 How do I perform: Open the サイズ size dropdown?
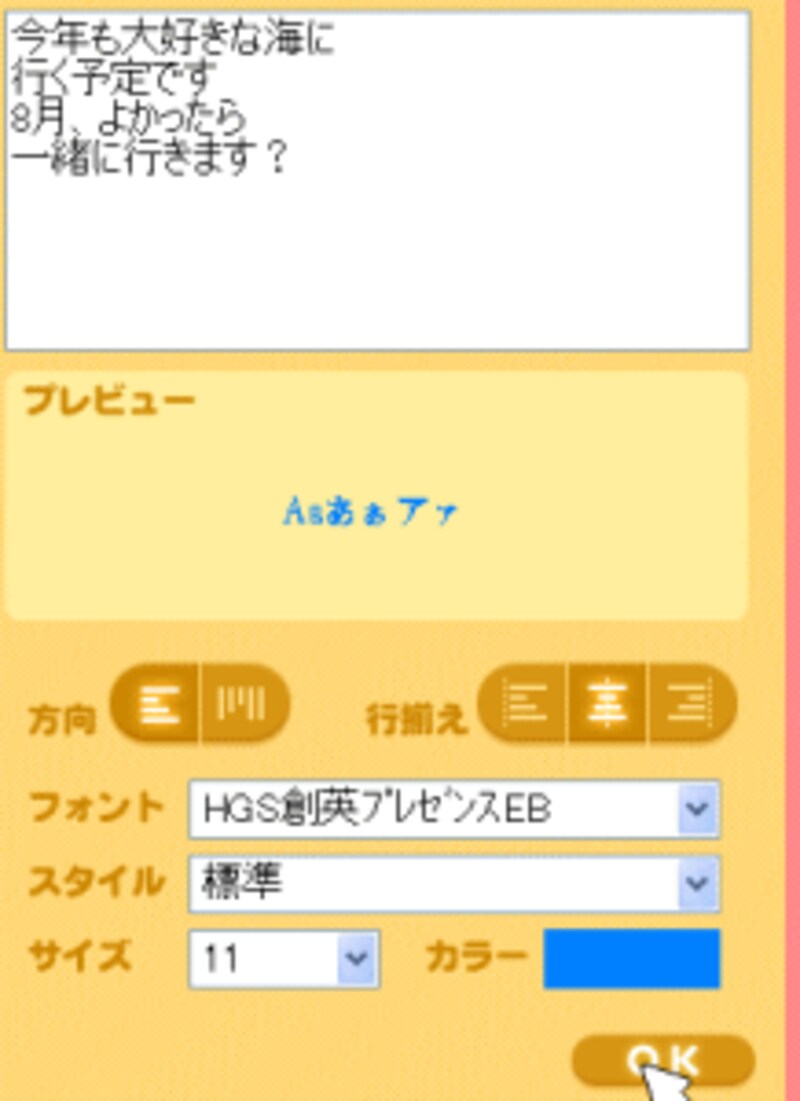click(x=355, y=960)
